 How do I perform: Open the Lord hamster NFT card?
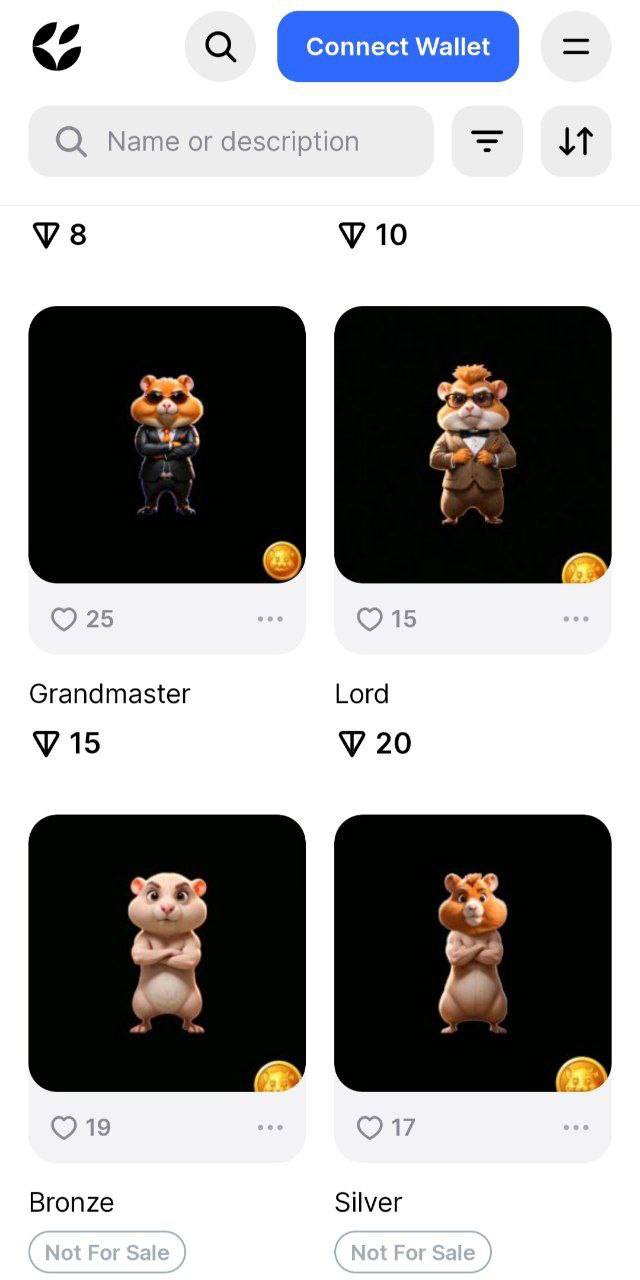(473, 445)
